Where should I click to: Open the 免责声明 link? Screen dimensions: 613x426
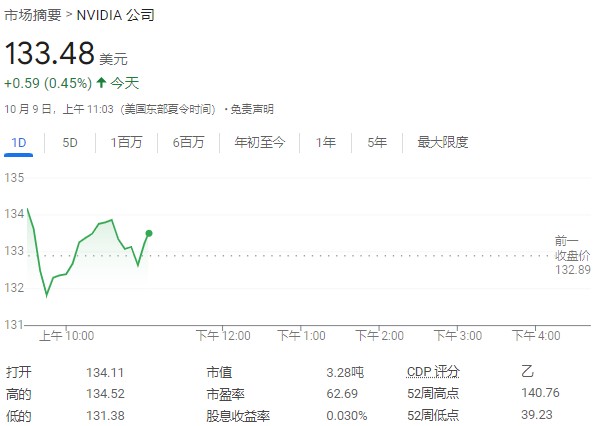[251, 108]
